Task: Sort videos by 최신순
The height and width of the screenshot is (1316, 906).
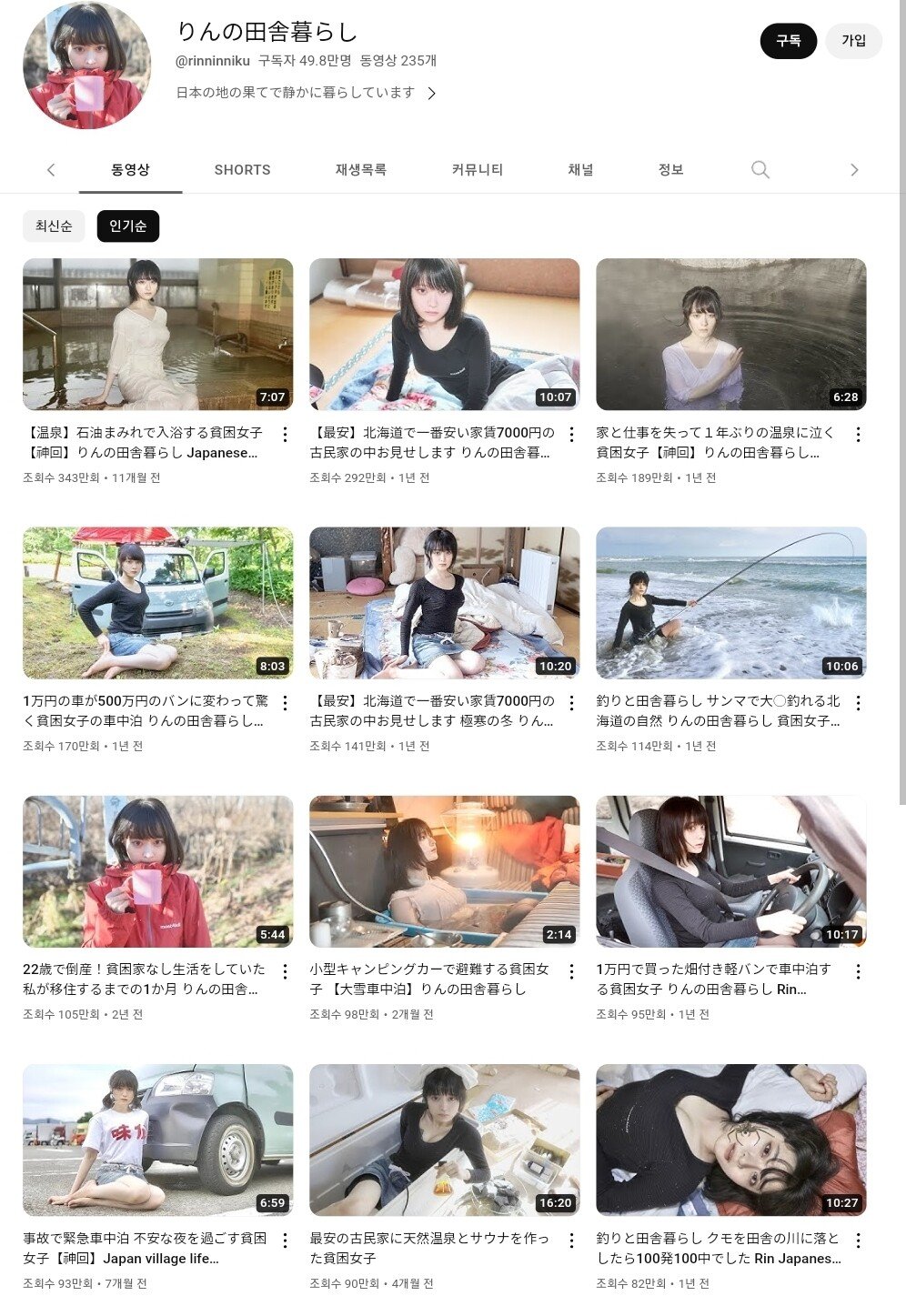Action: (54, 226)
